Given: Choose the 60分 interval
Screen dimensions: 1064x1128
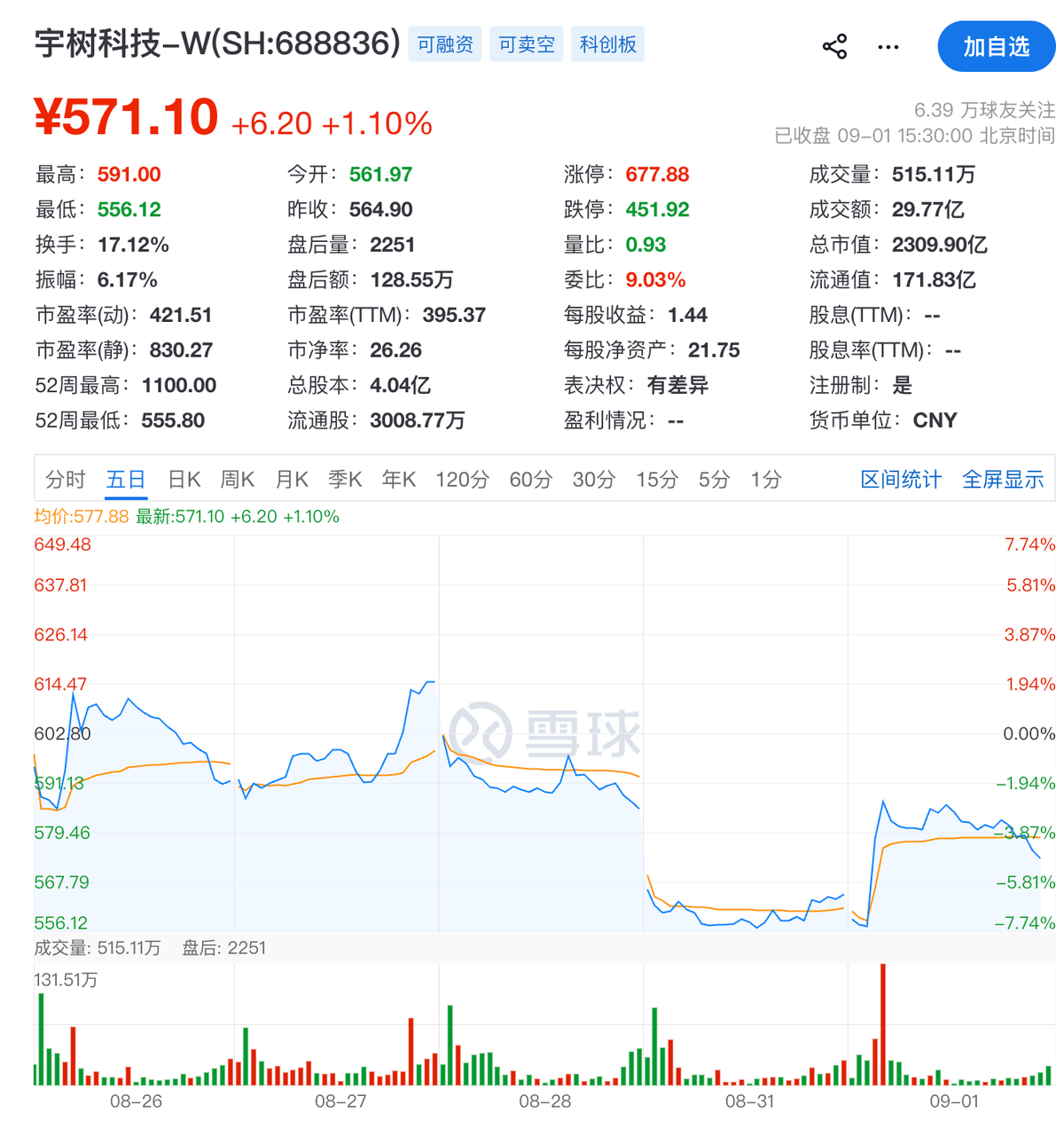Looking at the screenshot, I should pos(530,480).
